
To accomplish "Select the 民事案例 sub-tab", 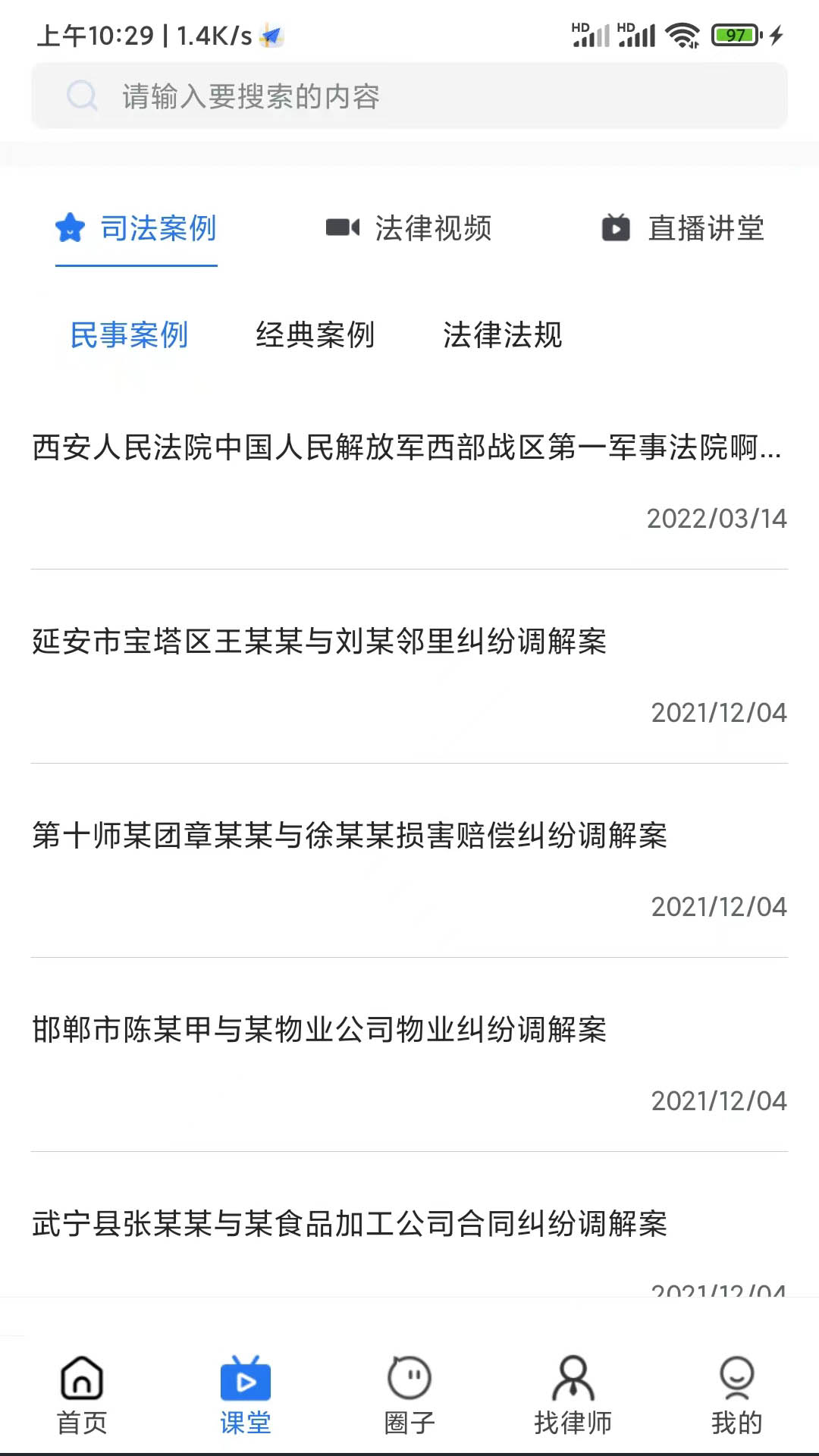I will coord(129,334).
